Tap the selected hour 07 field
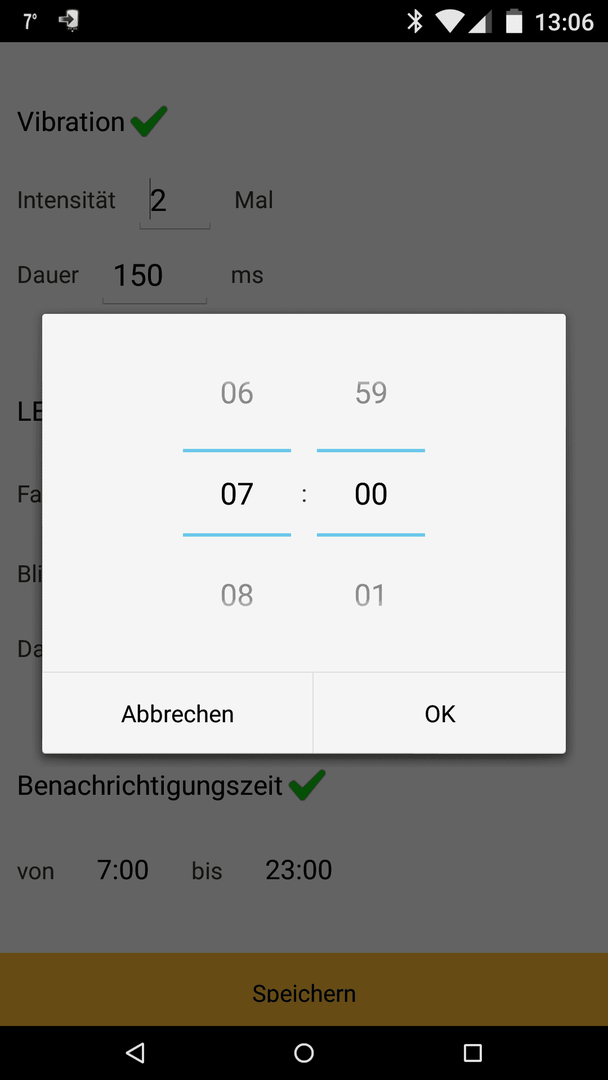The image size is (608, 1080). pos(237,494)
